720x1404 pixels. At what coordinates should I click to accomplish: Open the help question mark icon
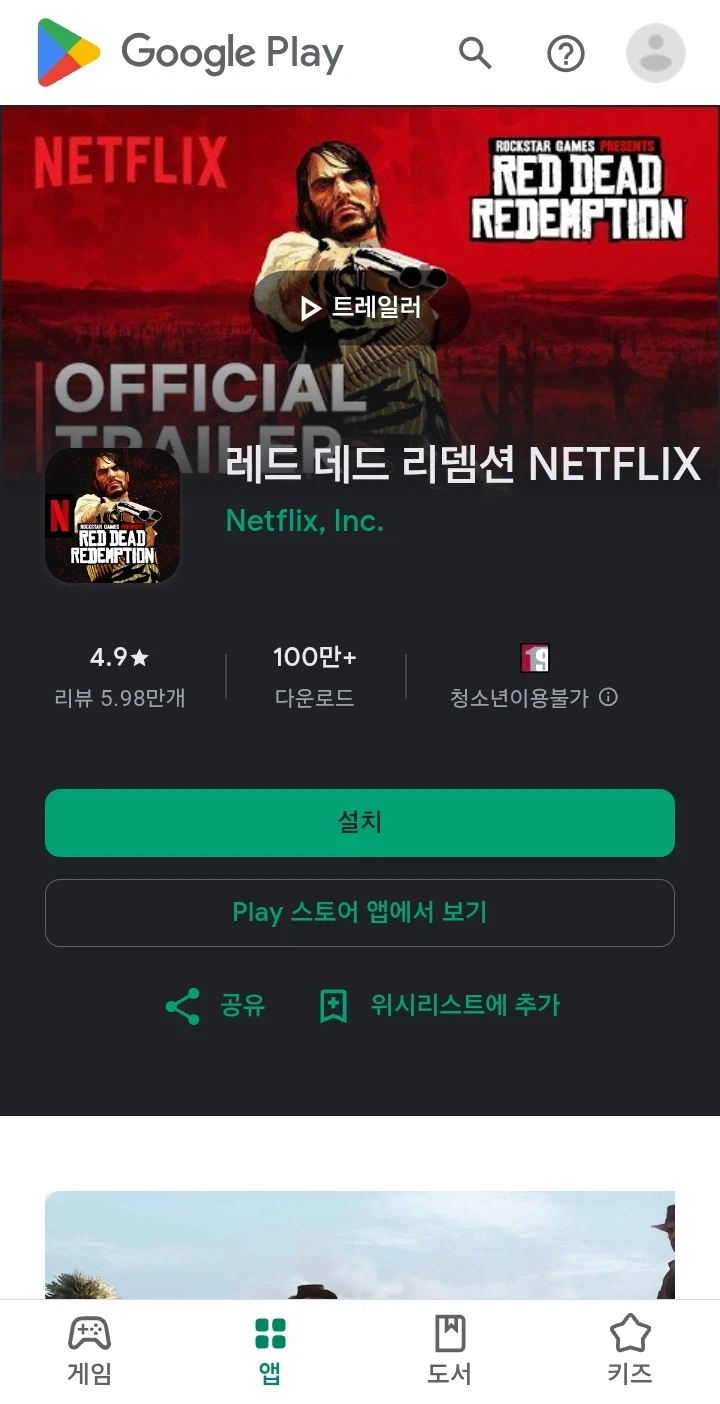point(565,53)
